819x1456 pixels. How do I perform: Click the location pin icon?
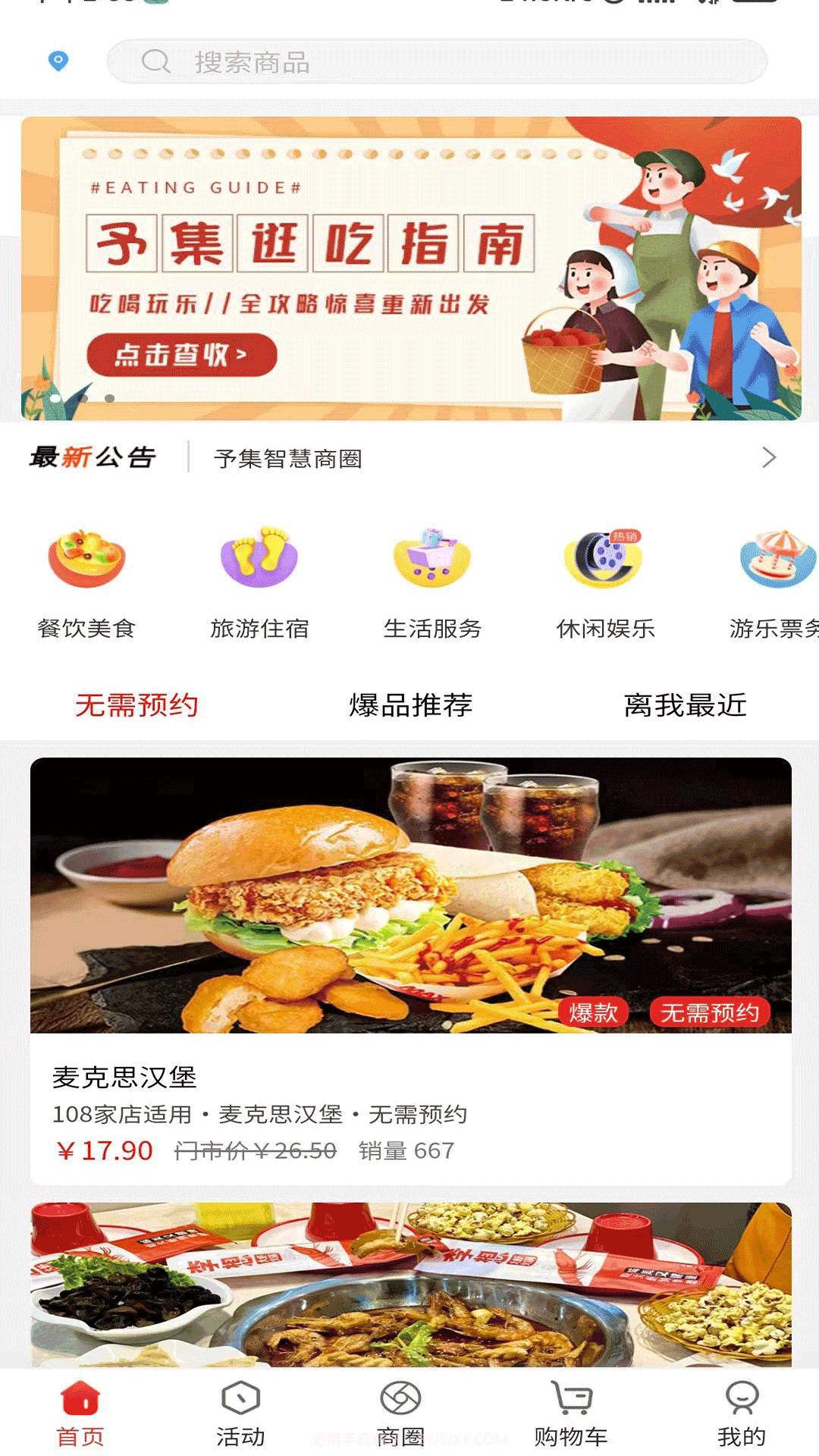56,62
